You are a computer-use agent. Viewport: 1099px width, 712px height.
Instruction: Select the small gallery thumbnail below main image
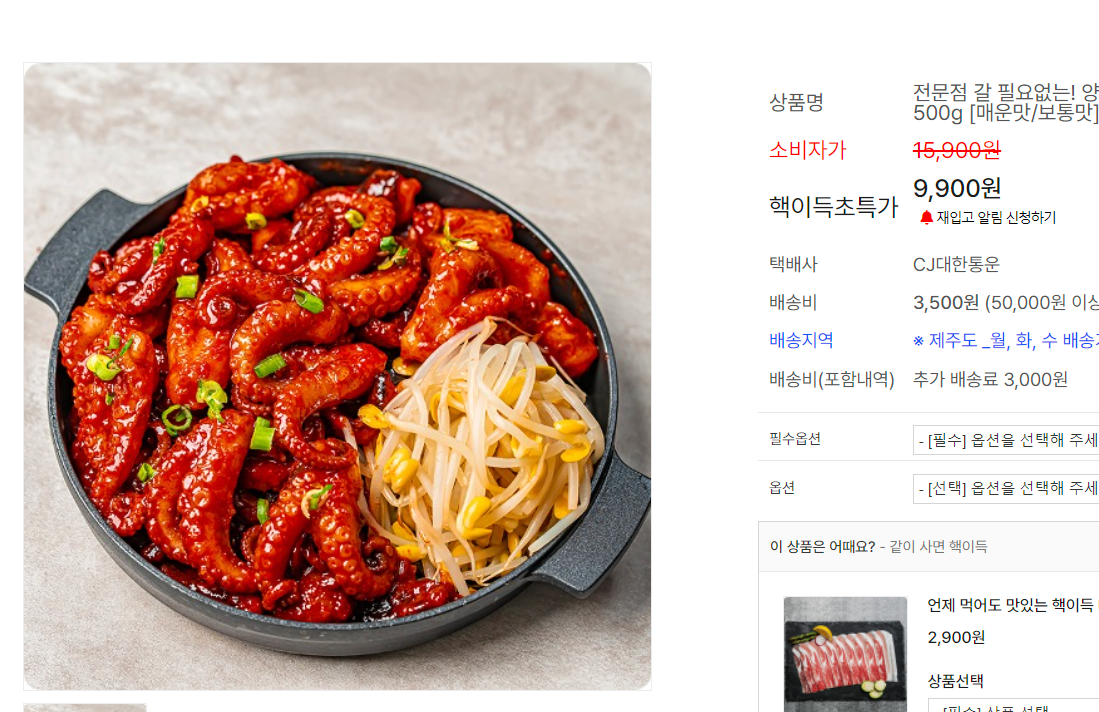click(x=85, y=707)
